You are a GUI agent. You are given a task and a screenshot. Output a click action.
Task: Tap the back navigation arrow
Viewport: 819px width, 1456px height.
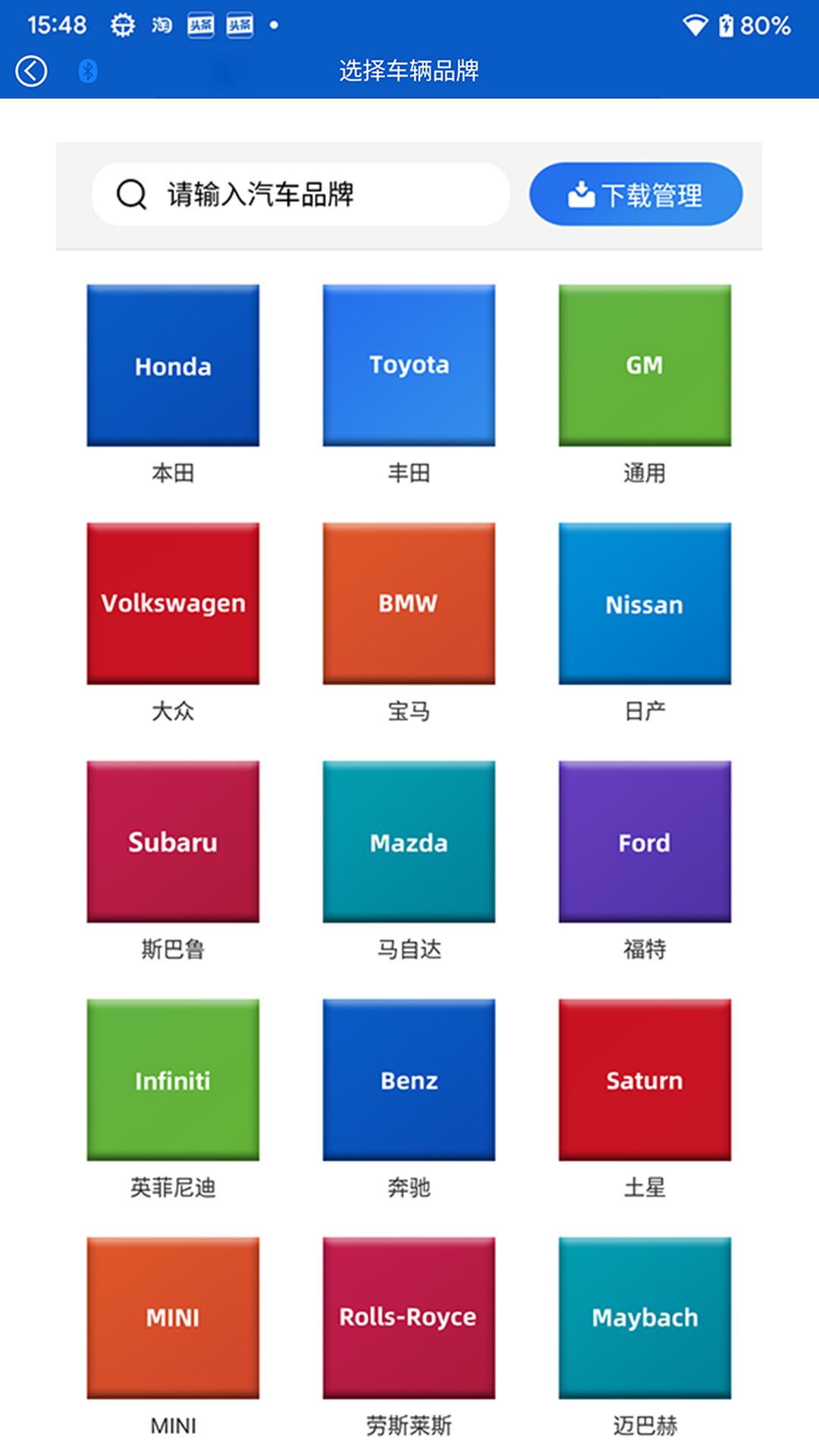(x=30, y=70)
